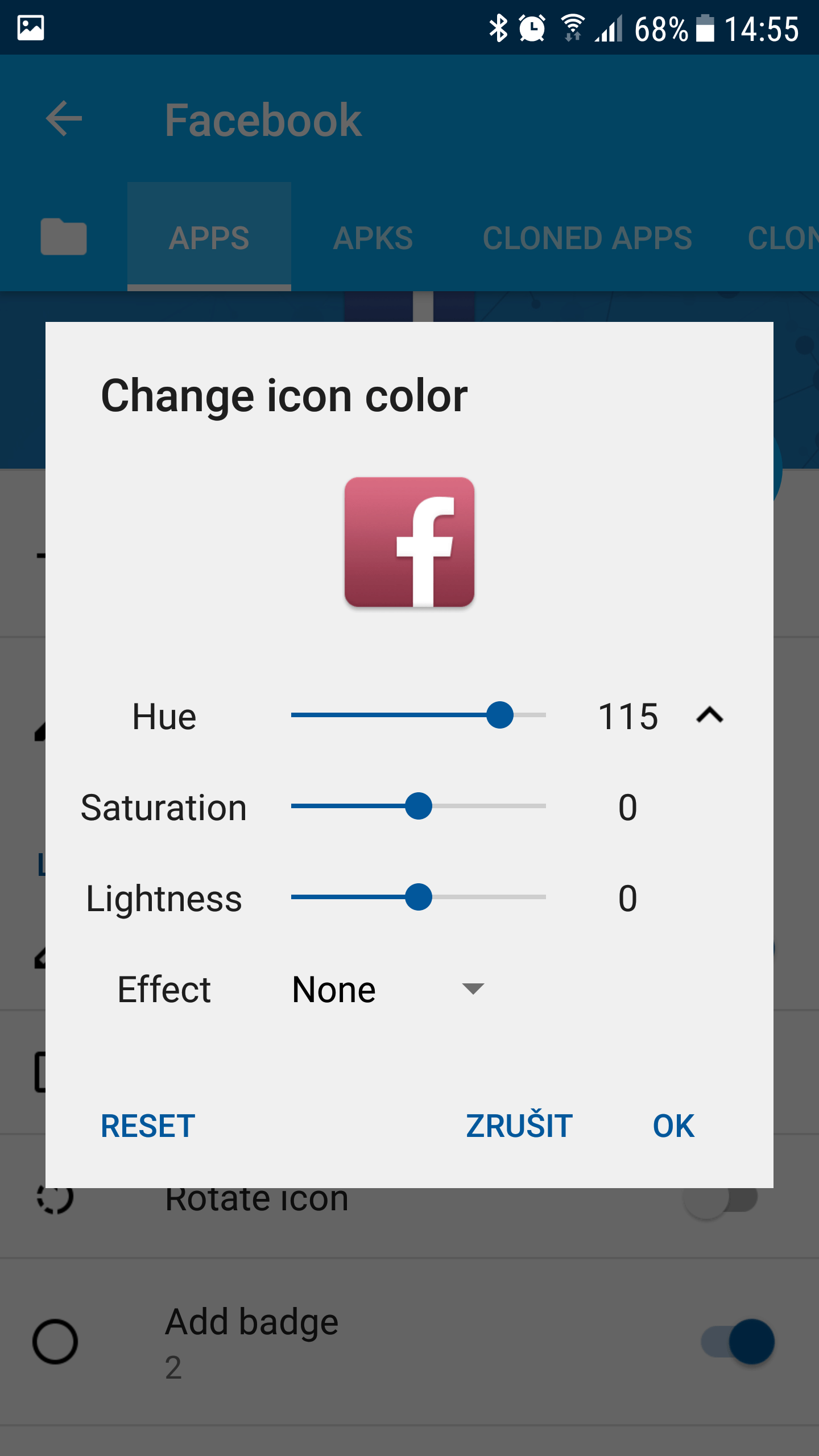Tap the Saturation slider handle
819x1456 pixels.
pyautogui.click(x=419, y=806)
